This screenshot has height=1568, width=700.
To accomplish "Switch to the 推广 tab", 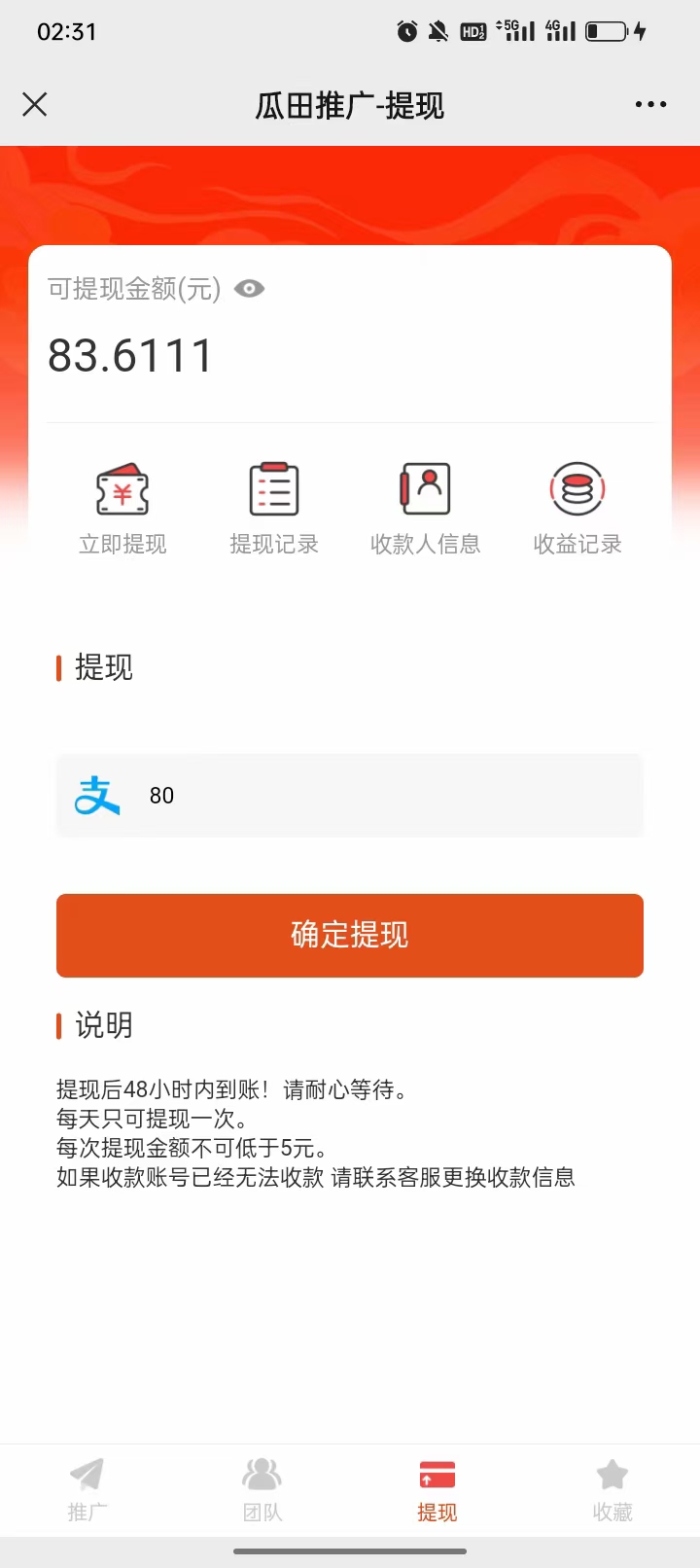I will click(87, 1490).
